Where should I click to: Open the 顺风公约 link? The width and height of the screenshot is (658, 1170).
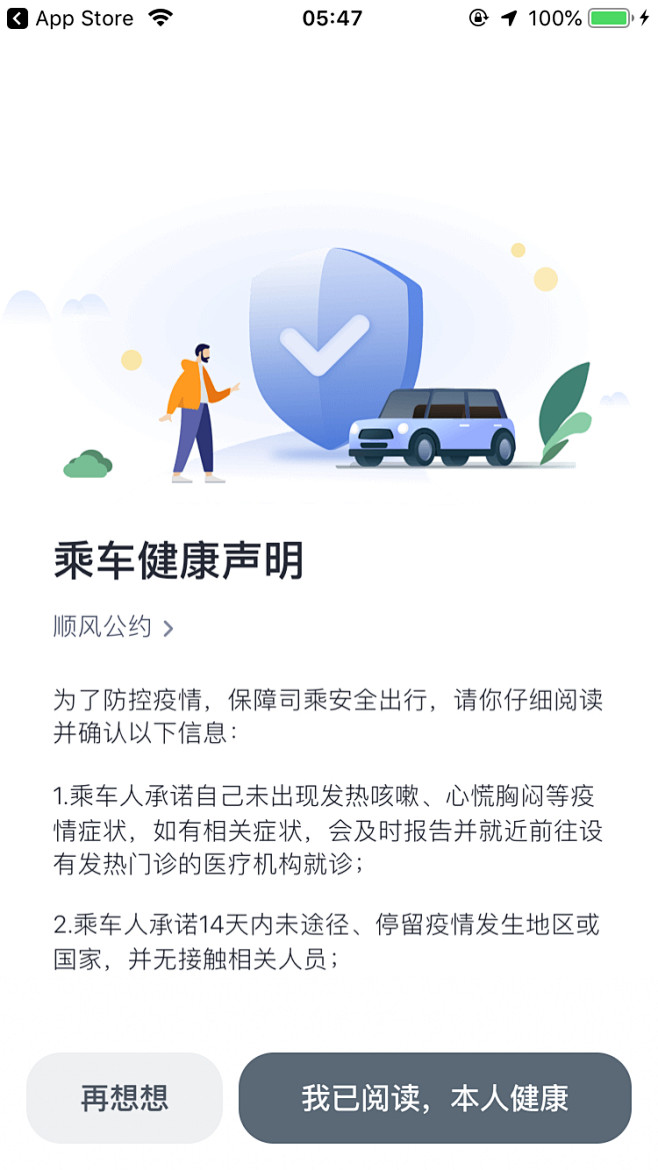click(x=113, y=627)
